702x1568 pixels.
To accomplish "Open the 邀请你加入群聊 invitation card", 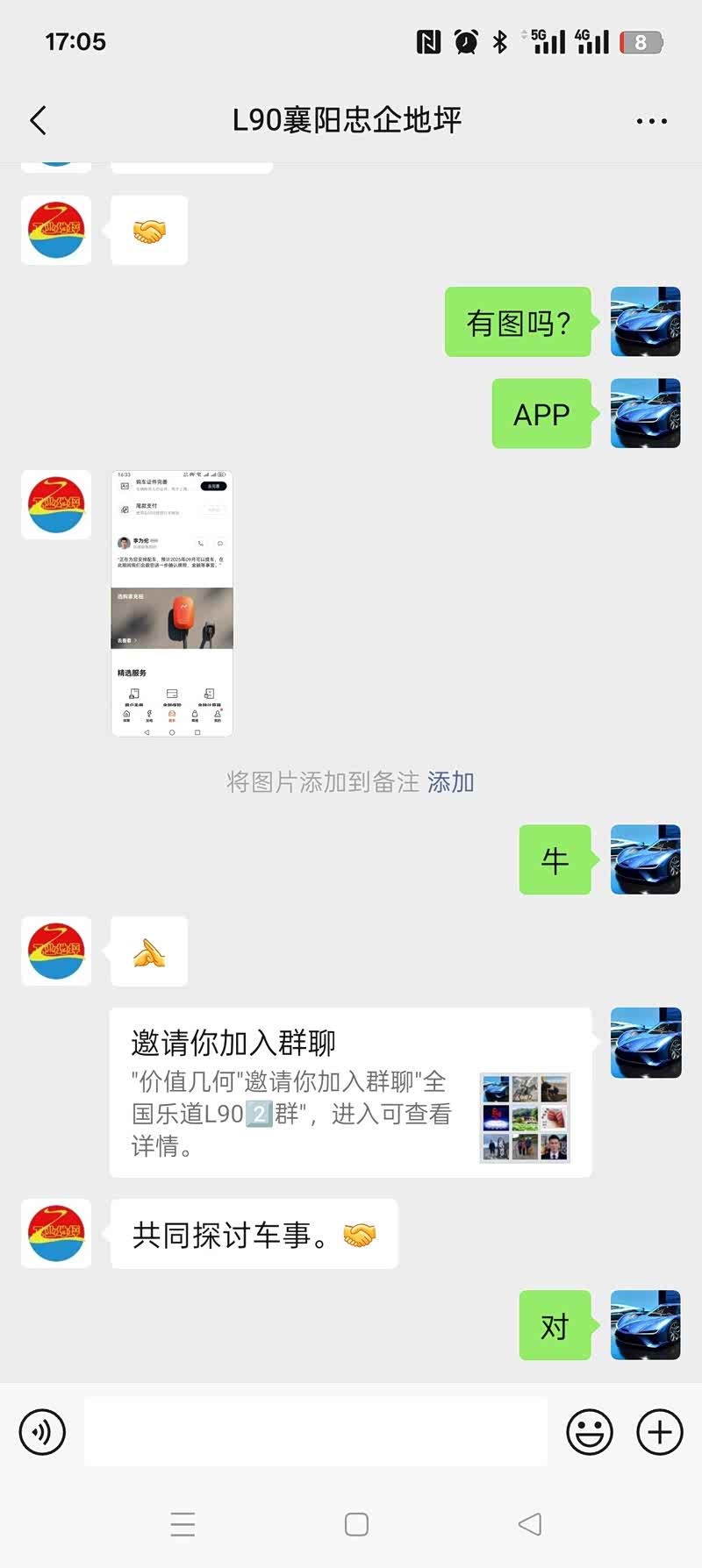I will pyautogui.click(x=350, y=1092).
